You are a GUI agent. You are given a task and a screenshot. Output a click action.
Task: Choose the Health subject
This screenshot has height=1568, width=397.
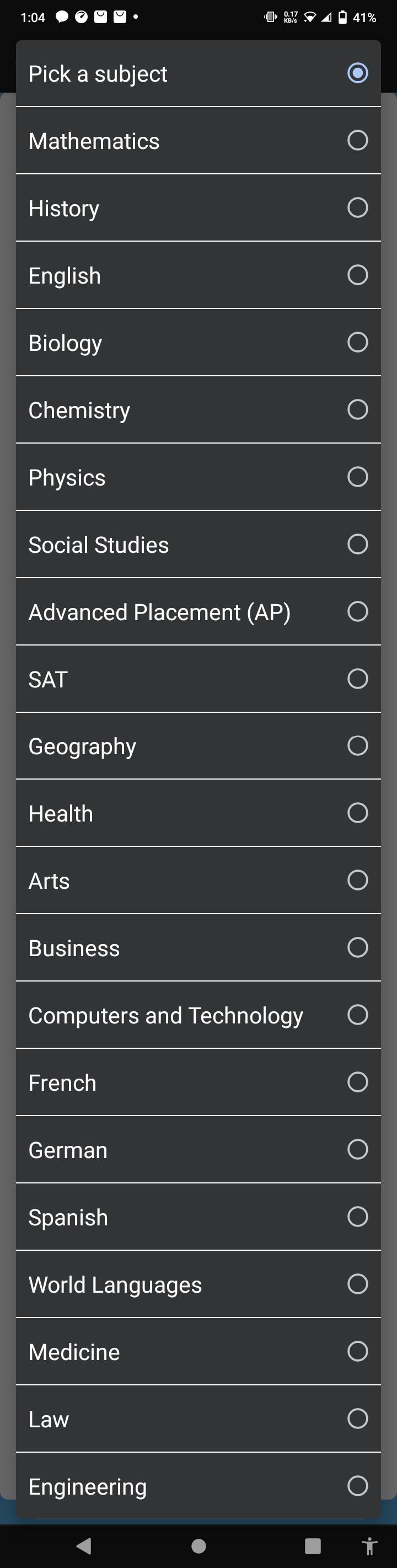tap(198, 813)
